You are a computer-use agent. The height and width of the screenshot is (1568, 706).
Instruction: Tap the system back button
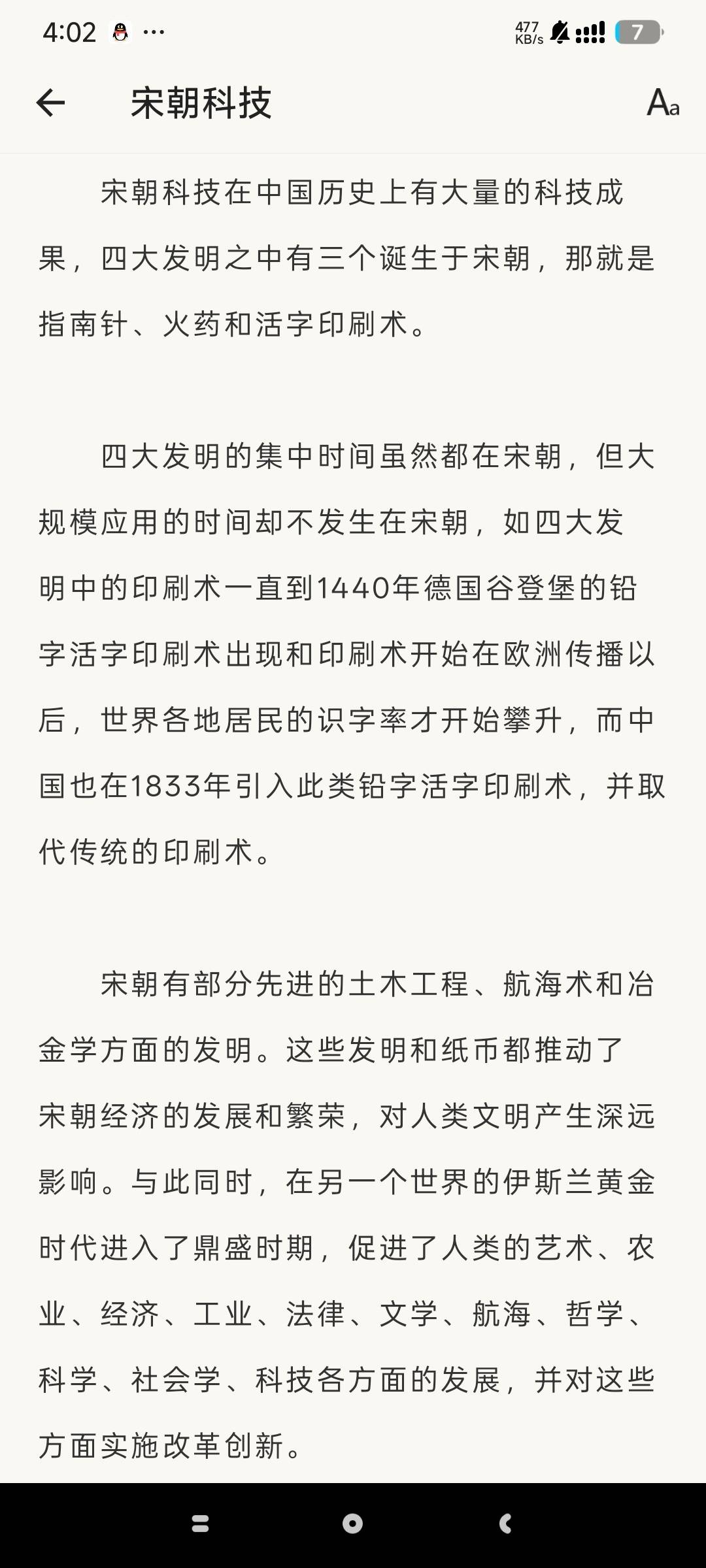tap(505, 1524)
